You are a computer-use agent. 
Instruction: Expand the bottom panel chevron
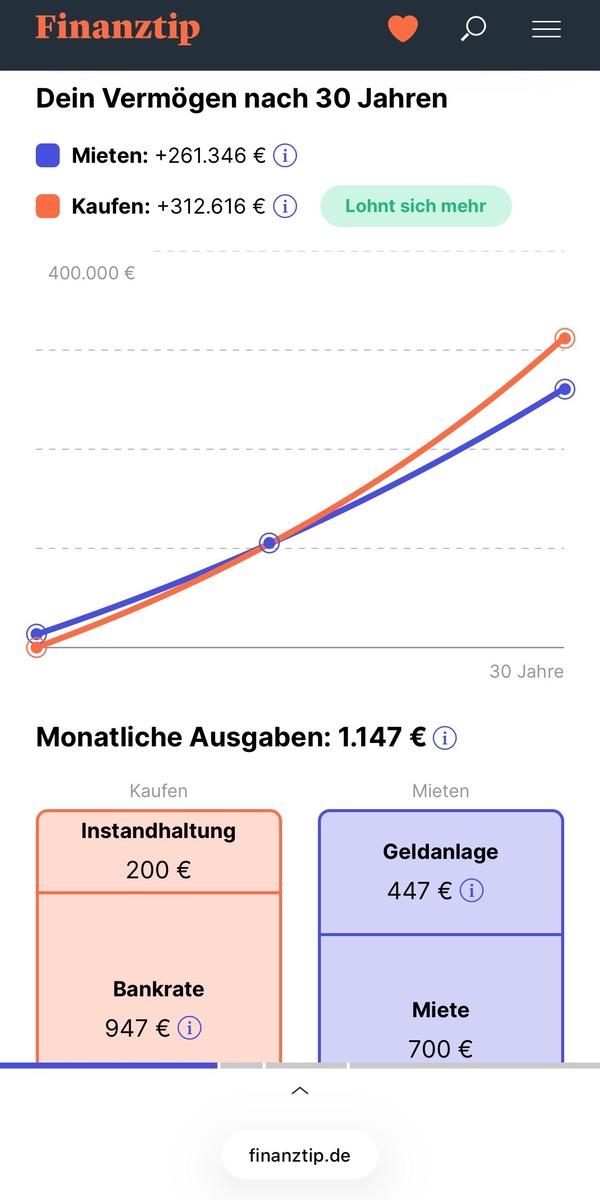tap(300, 1091)
